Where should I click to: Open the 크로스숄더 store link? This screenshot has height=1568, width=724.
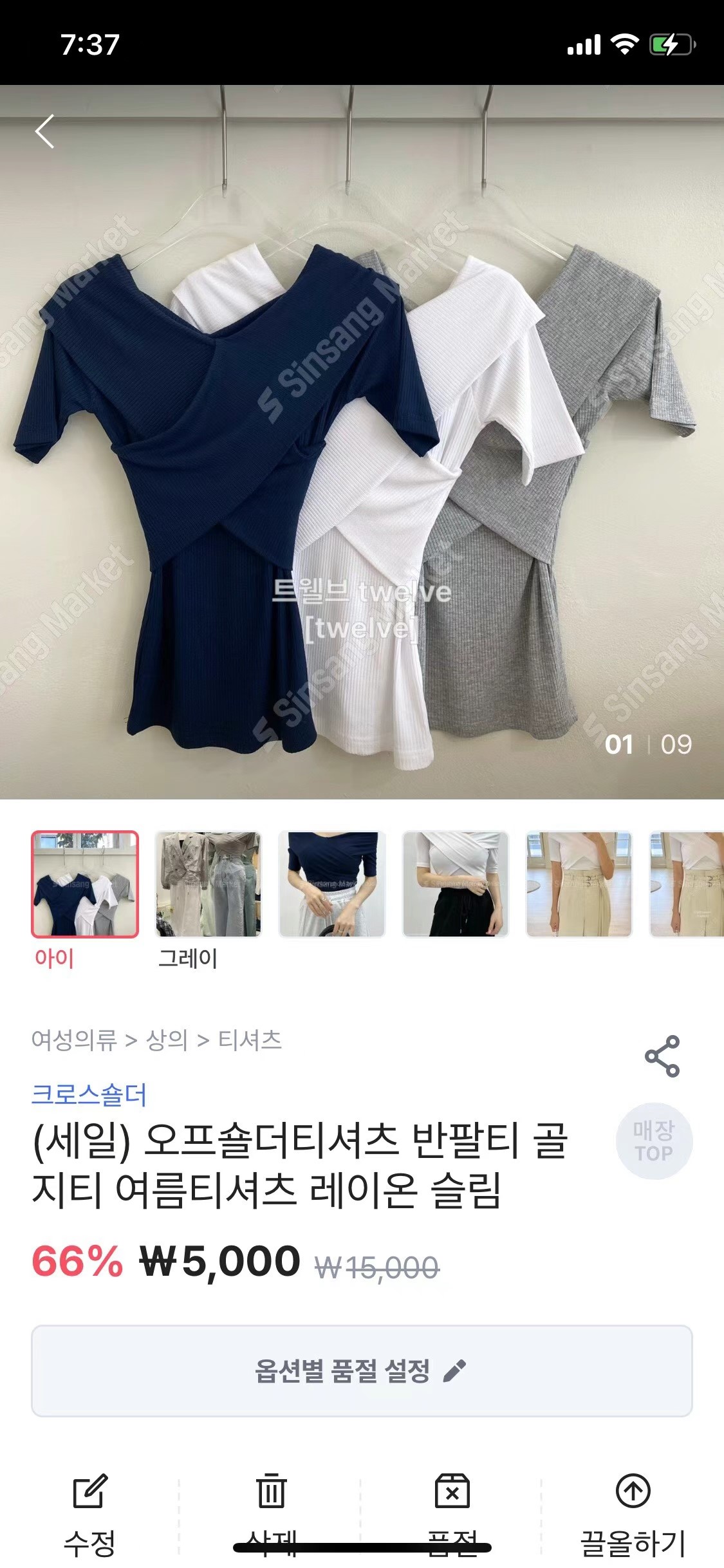(x=89, y=1094)
